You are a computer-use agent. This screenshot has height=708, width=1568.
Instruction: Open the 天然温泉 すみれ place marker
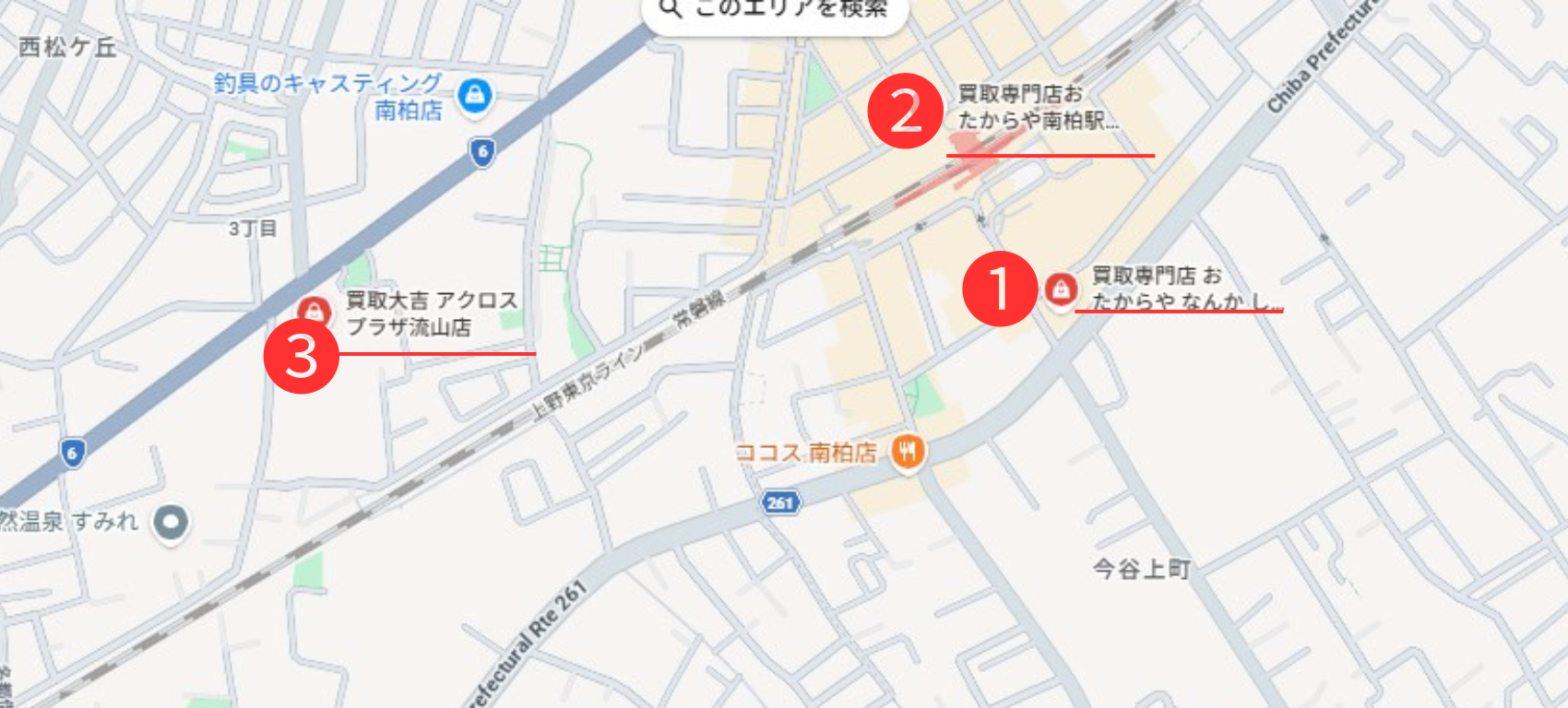(x=171, y=523)
